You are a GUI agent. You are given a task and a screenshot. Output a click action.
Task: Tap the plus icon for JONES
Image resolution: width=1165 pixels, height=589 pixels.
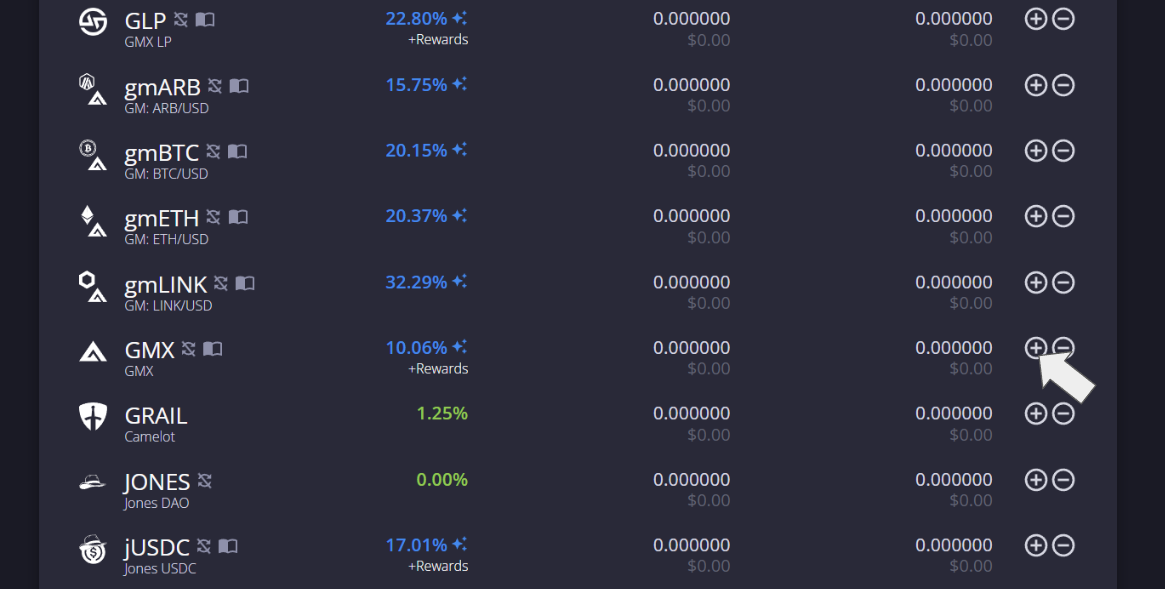pos(1036,480)
